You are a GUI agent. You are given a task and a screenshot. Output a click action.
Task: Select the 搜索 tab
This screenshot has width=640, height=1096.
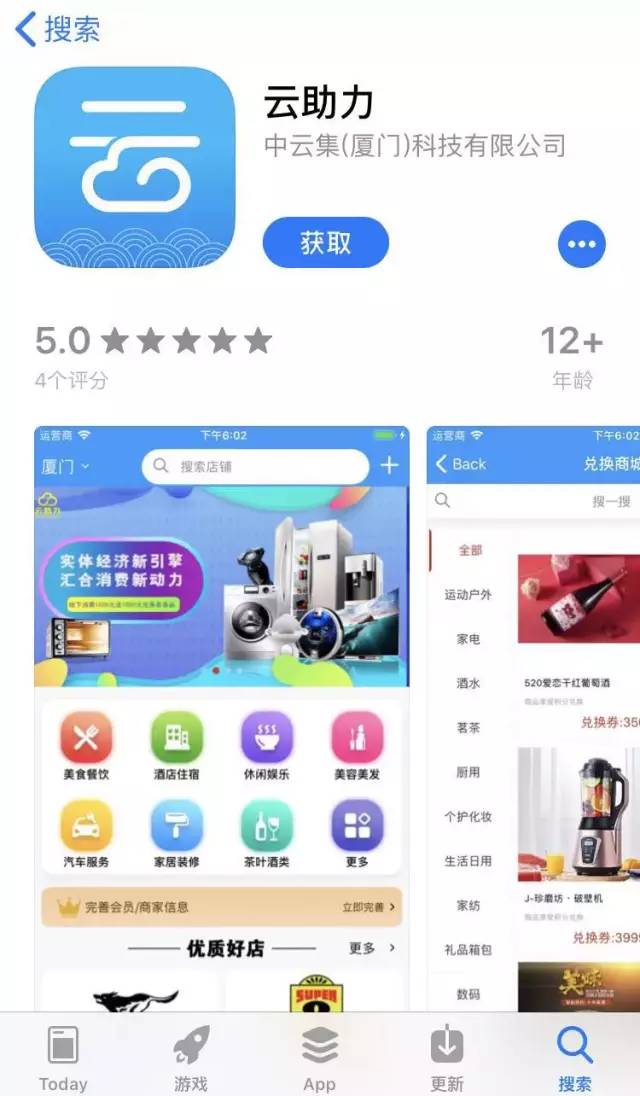click(575, 1058)
